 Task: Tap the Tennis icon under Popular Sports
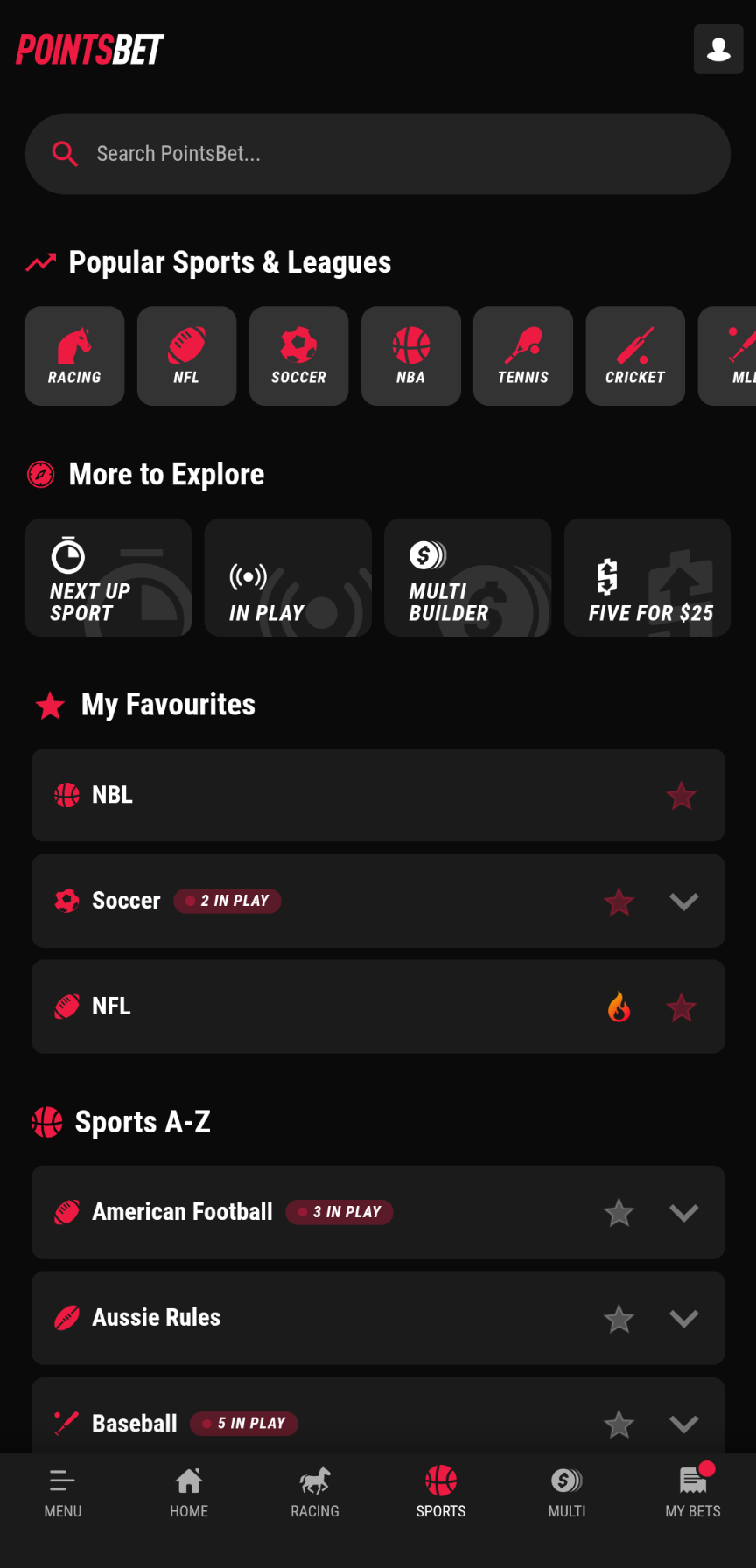pyautogui.click(x=522, y=356)
